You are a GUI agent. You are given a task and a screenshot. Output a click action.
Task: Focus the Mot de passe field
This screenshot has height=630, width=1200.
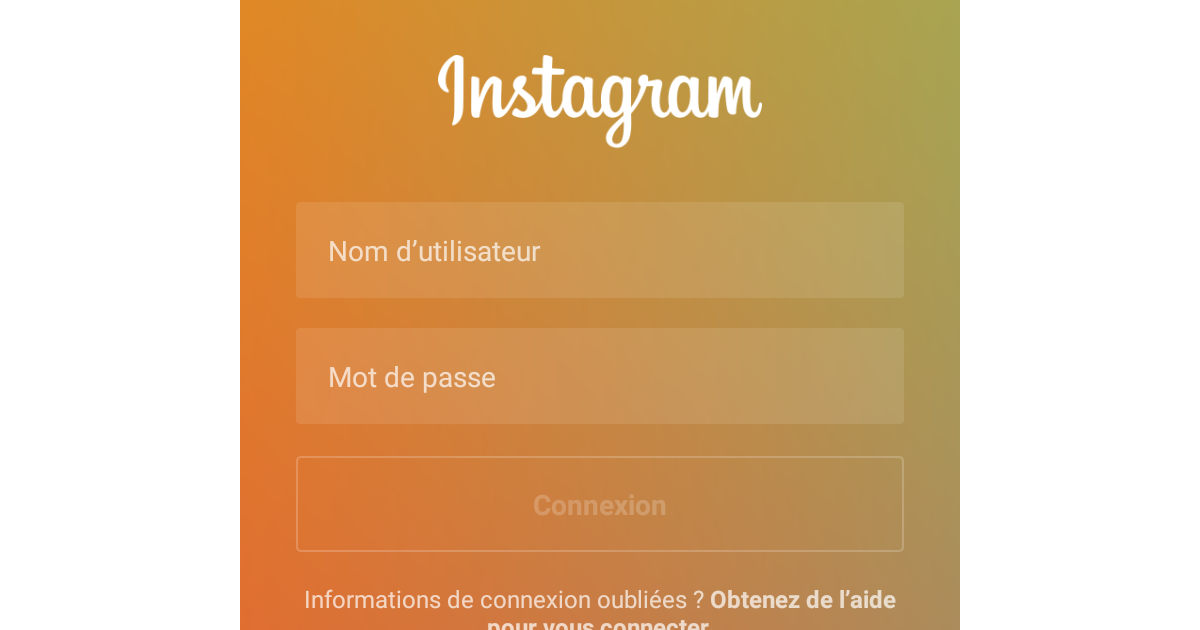600,376
